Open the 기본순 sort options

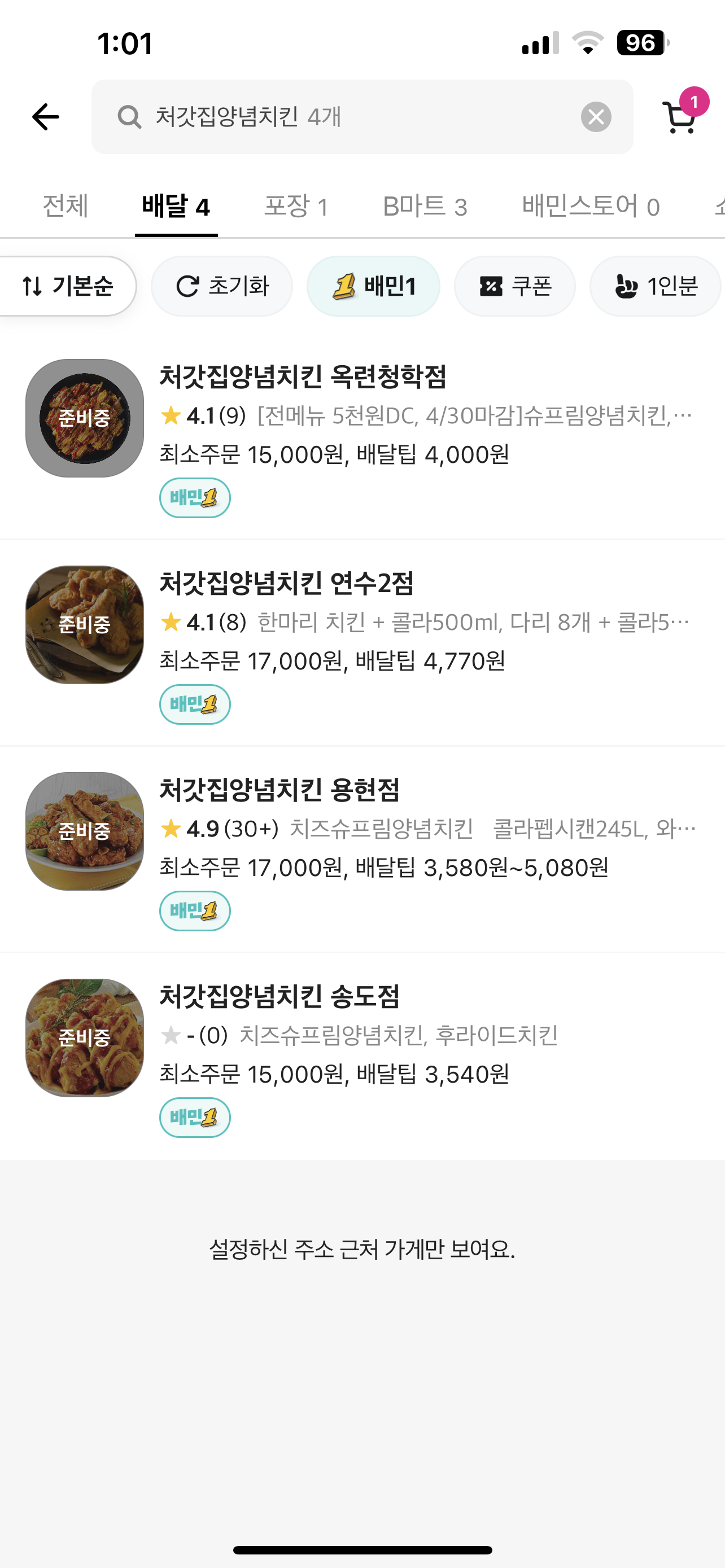[67, 286]
